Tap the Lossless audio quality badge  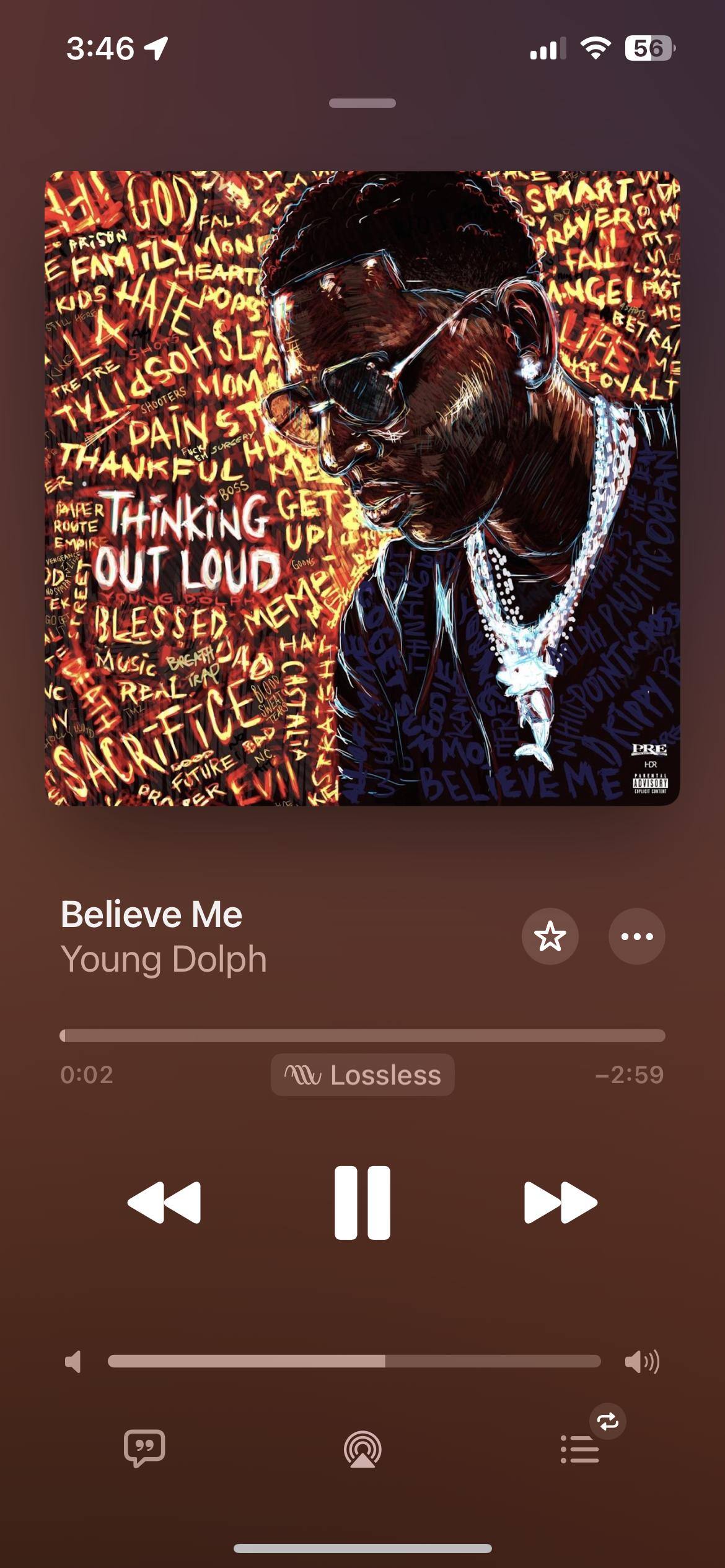point(362,1075)
